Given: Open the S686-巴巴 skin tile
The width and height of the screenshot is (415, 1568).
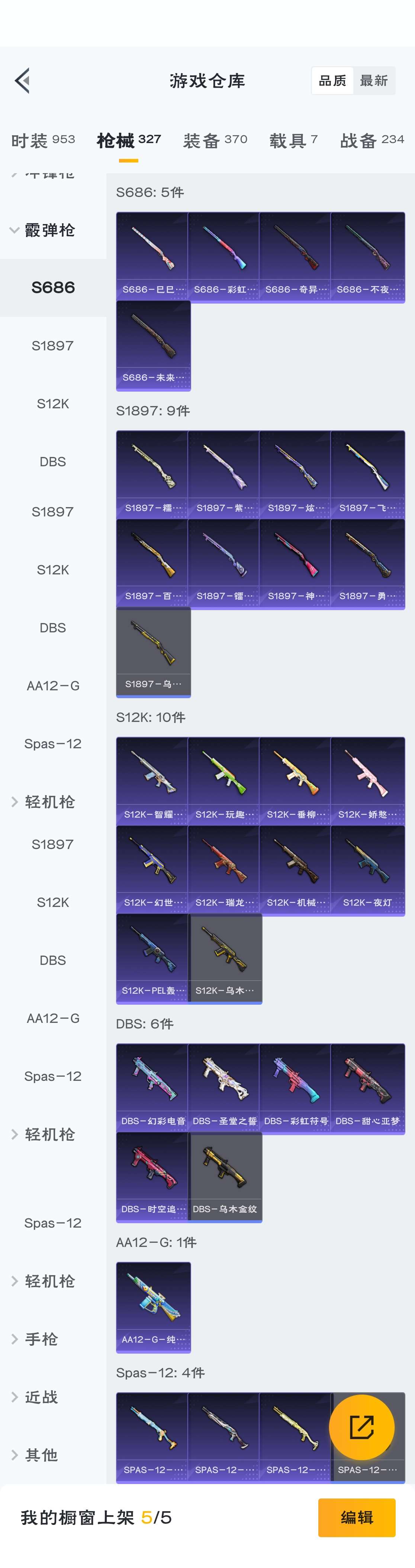Looking at the screenshot, I should pos(153,257).
